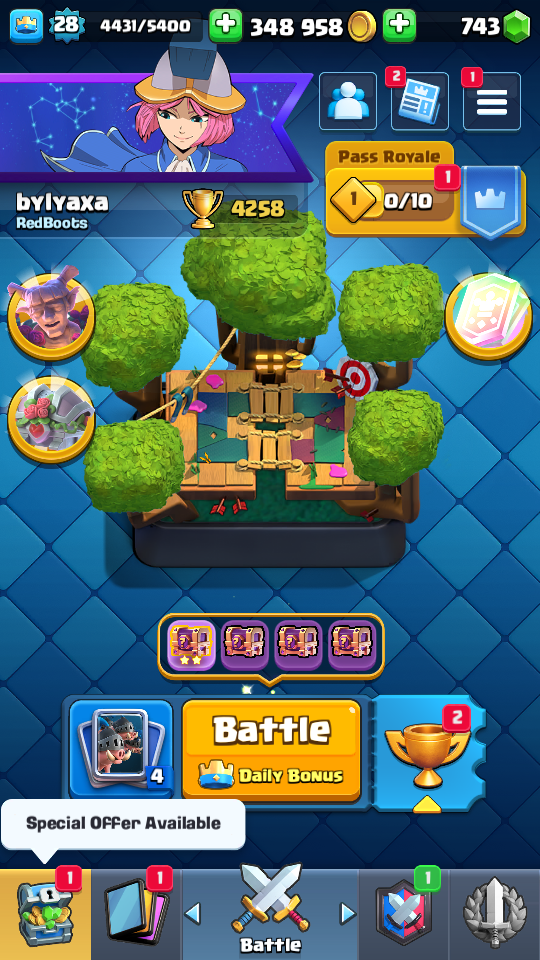The image size is (540, 960).
Task: Tap the yellow Battle button
Action: (x=271, y=750)
